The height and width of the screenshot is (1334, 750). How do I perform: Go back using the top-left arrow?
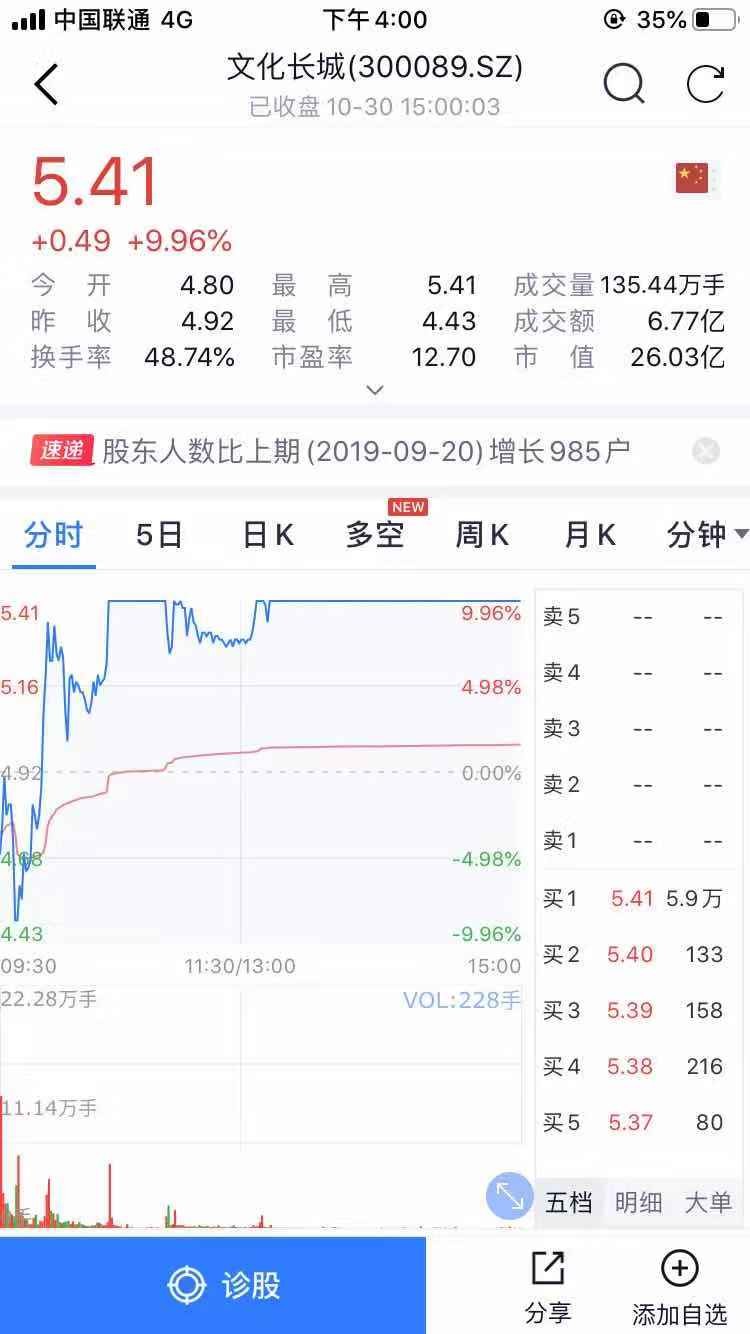[x=46, y=85]
